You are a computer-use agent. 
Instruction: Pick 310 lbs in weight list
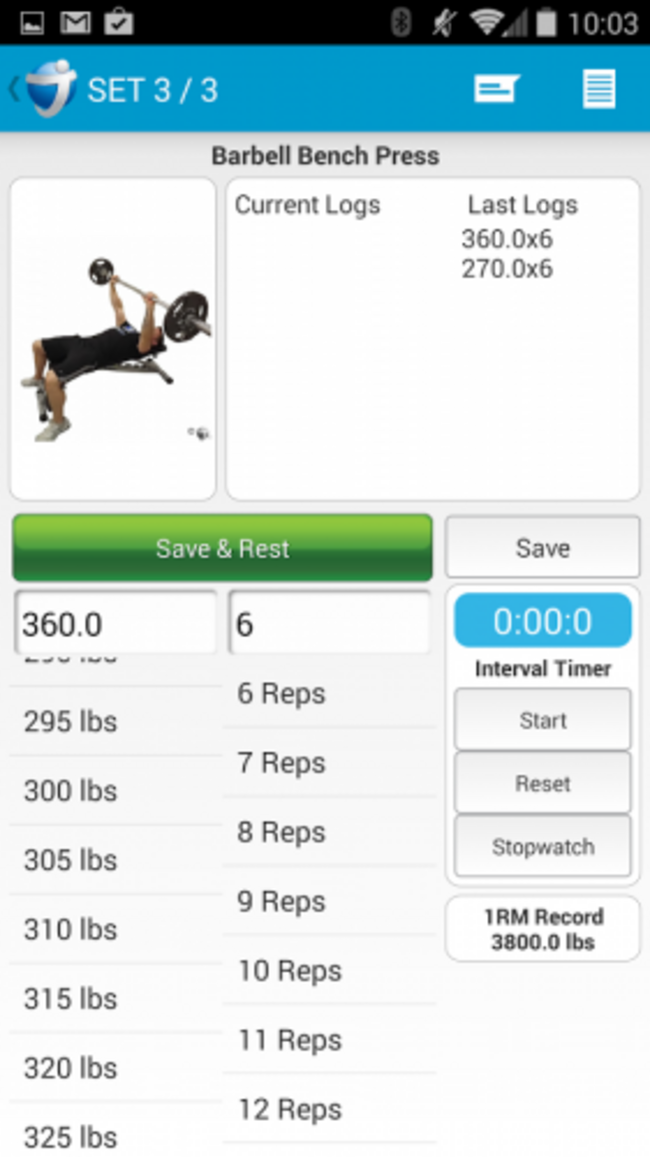[x=70, y=929]
